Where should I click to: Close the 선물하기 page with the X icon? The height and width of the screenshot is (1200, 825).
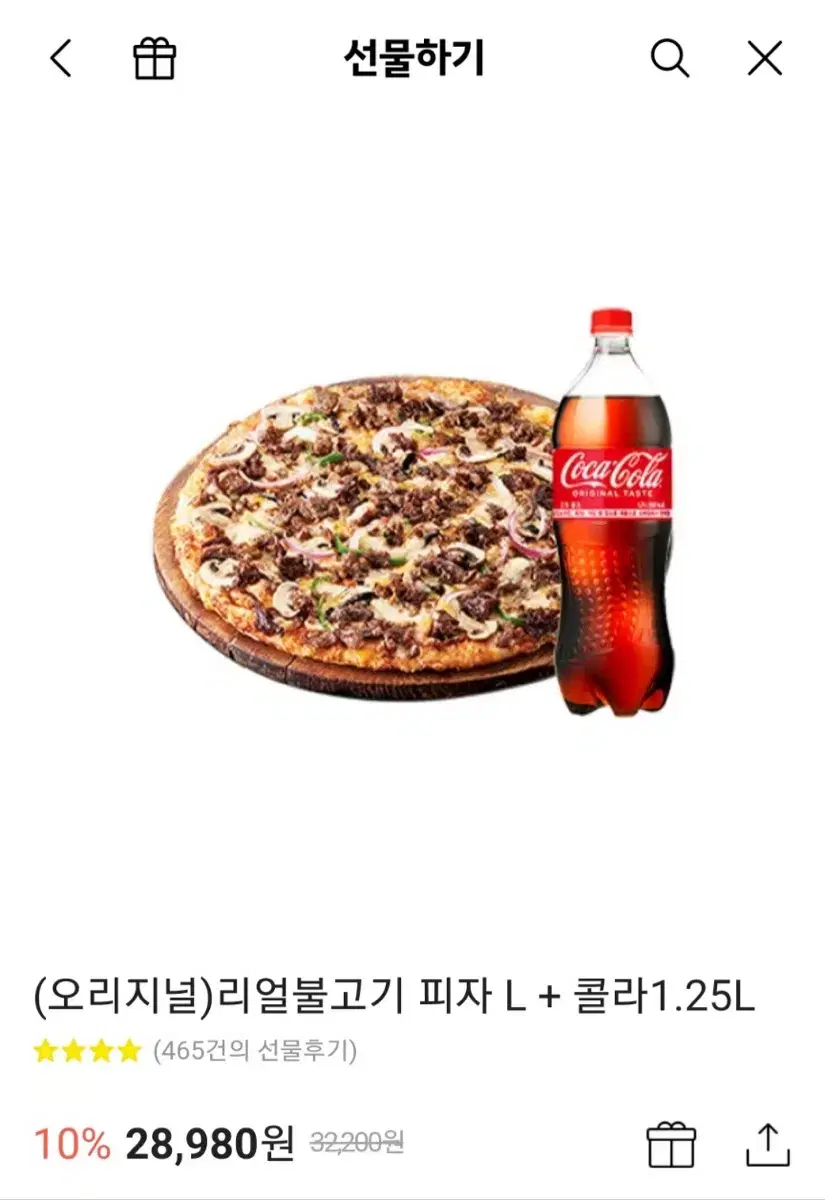click(x=764, y=58)
